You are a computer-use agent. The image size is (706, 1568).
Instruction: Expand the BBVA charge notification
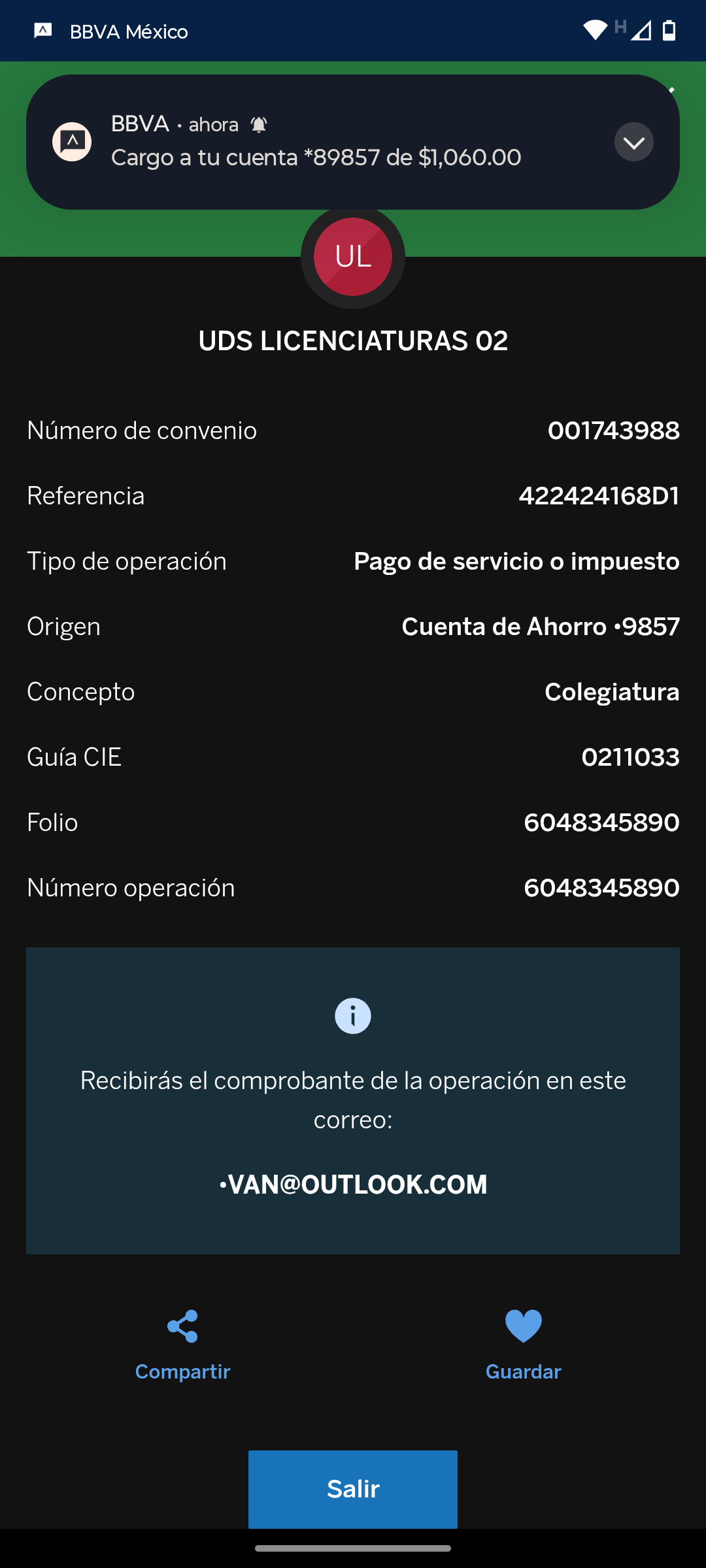point(633,142)
